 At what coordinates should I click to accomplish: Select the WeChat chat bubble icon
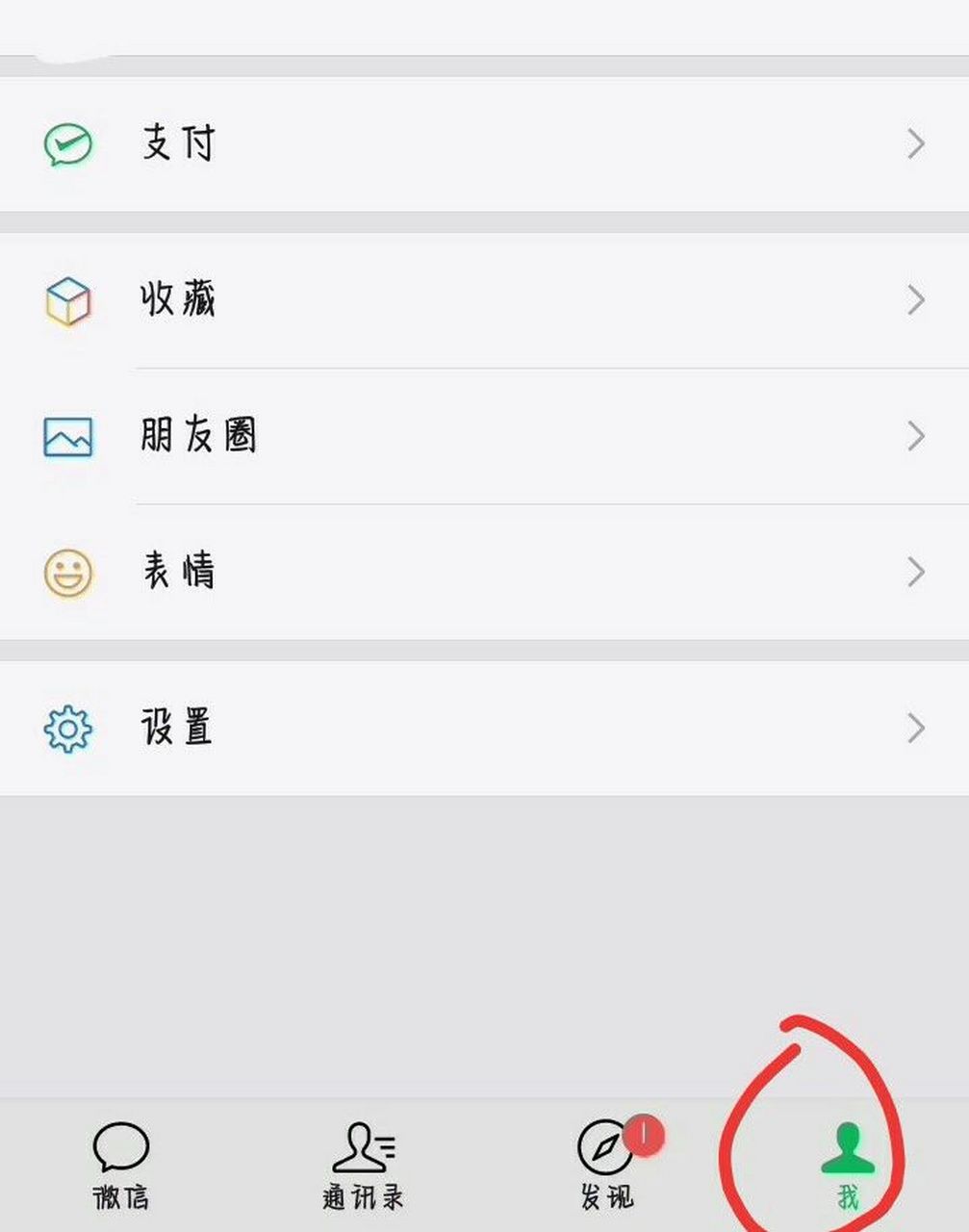pos(119,1146)
